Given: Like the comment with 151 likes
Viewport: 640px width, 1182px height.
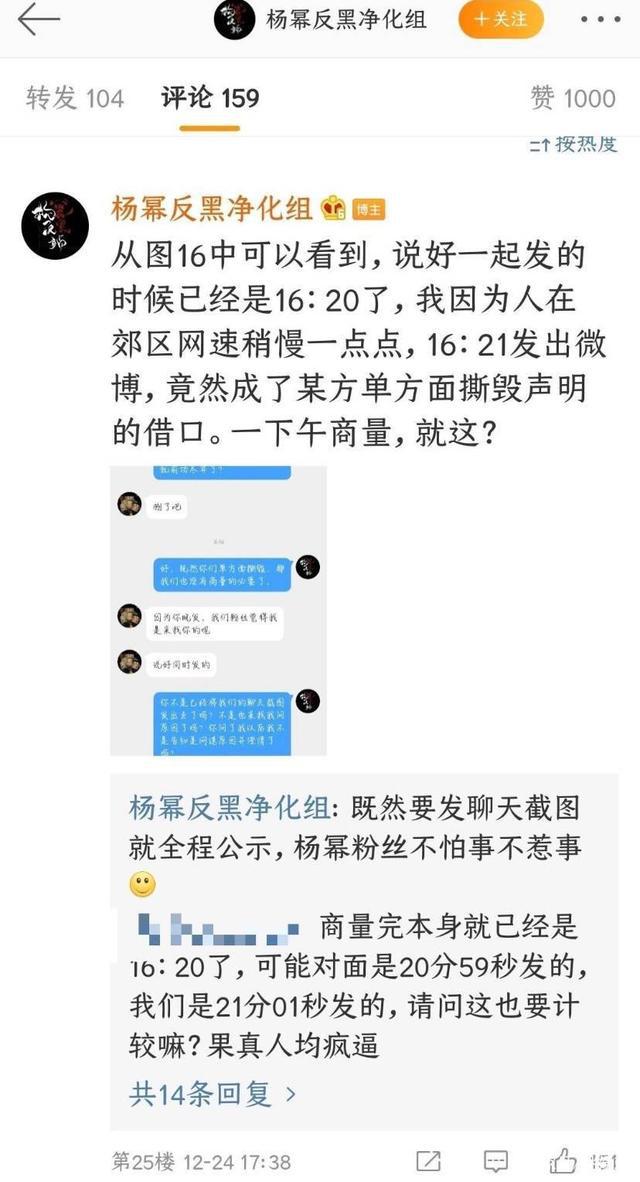Looking at the screenshot, I should point(566,1161).
